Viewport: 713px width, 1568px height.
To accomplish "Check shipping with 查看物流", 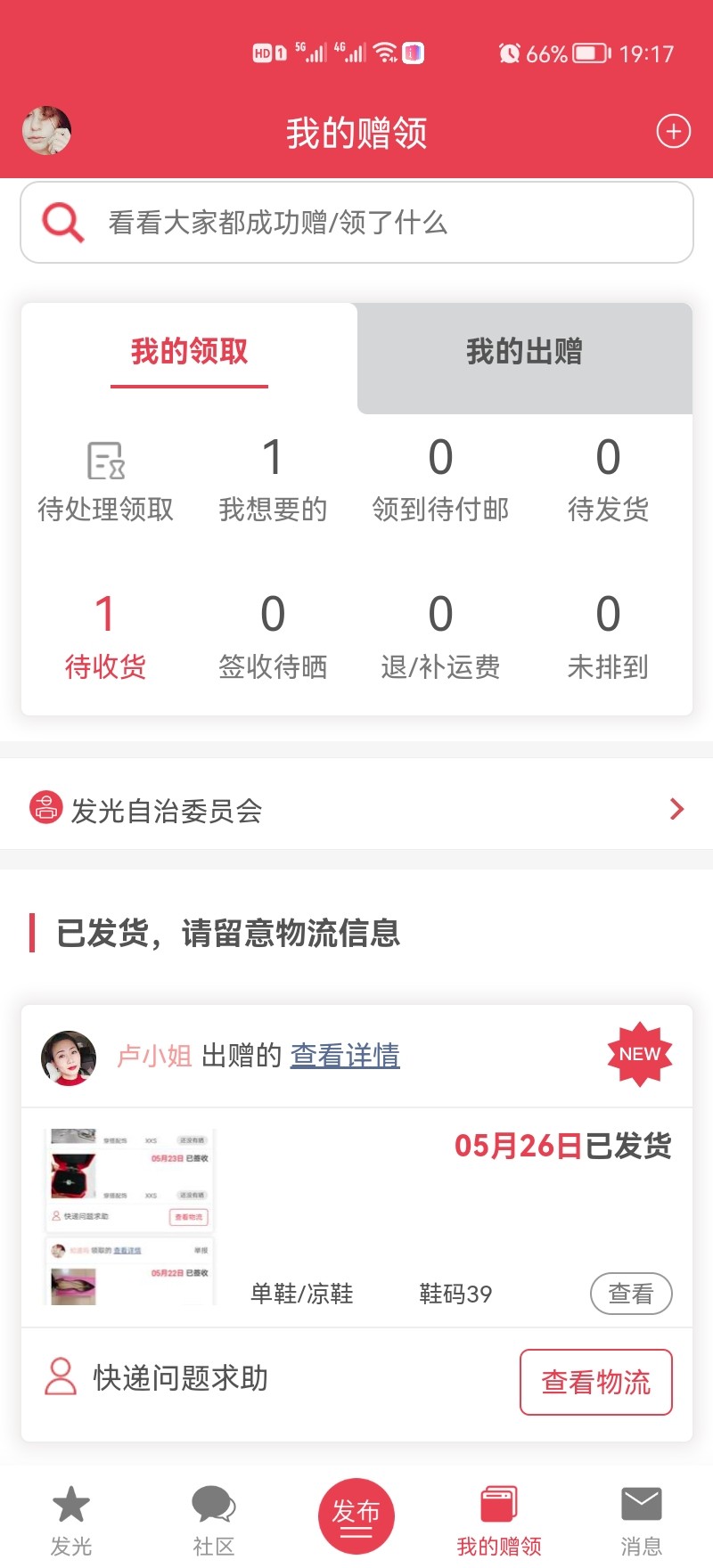I will 595,1382.
